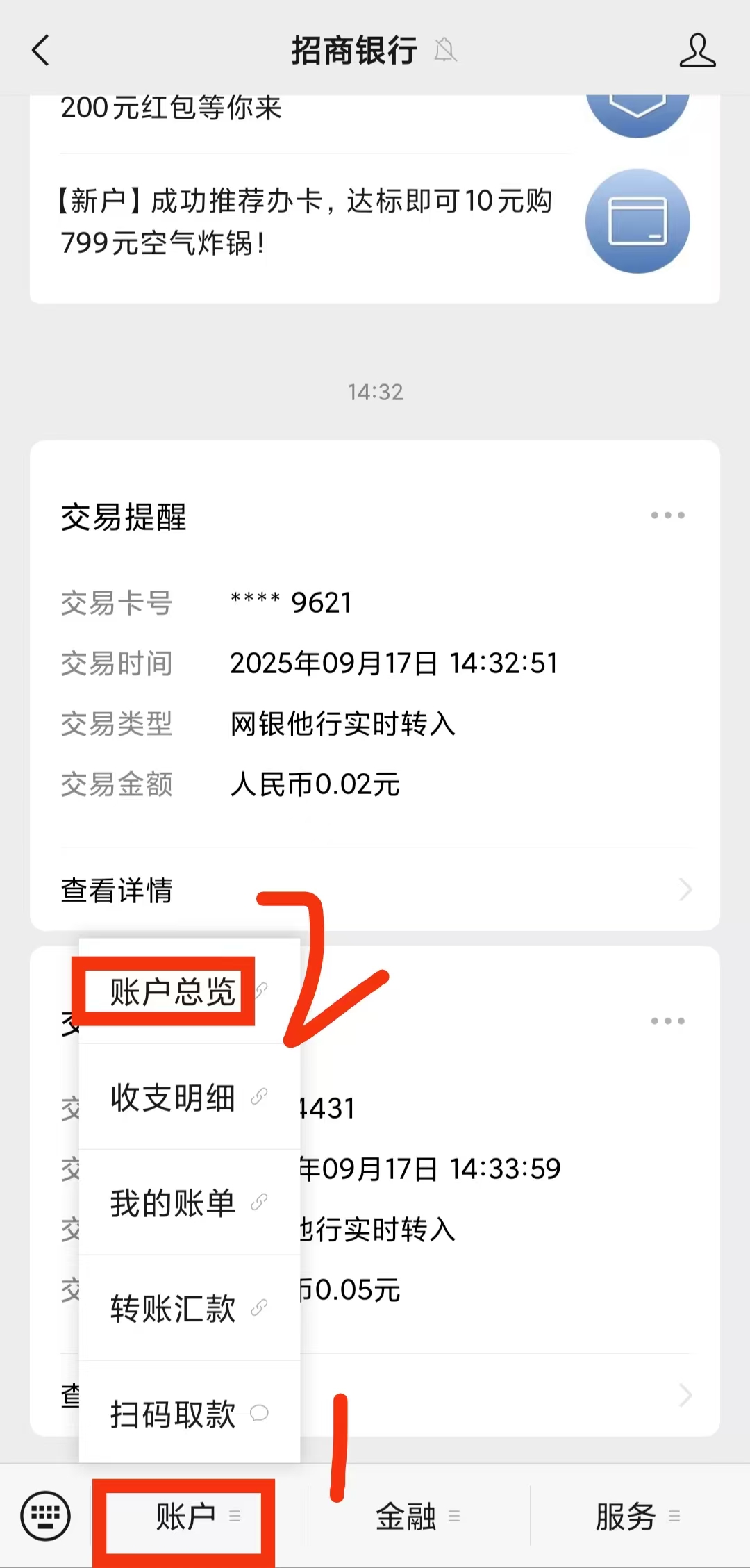Click the link icon beside 收支明细
The height and width of the screenshot is (1568, 750).
click(260, 1096)
